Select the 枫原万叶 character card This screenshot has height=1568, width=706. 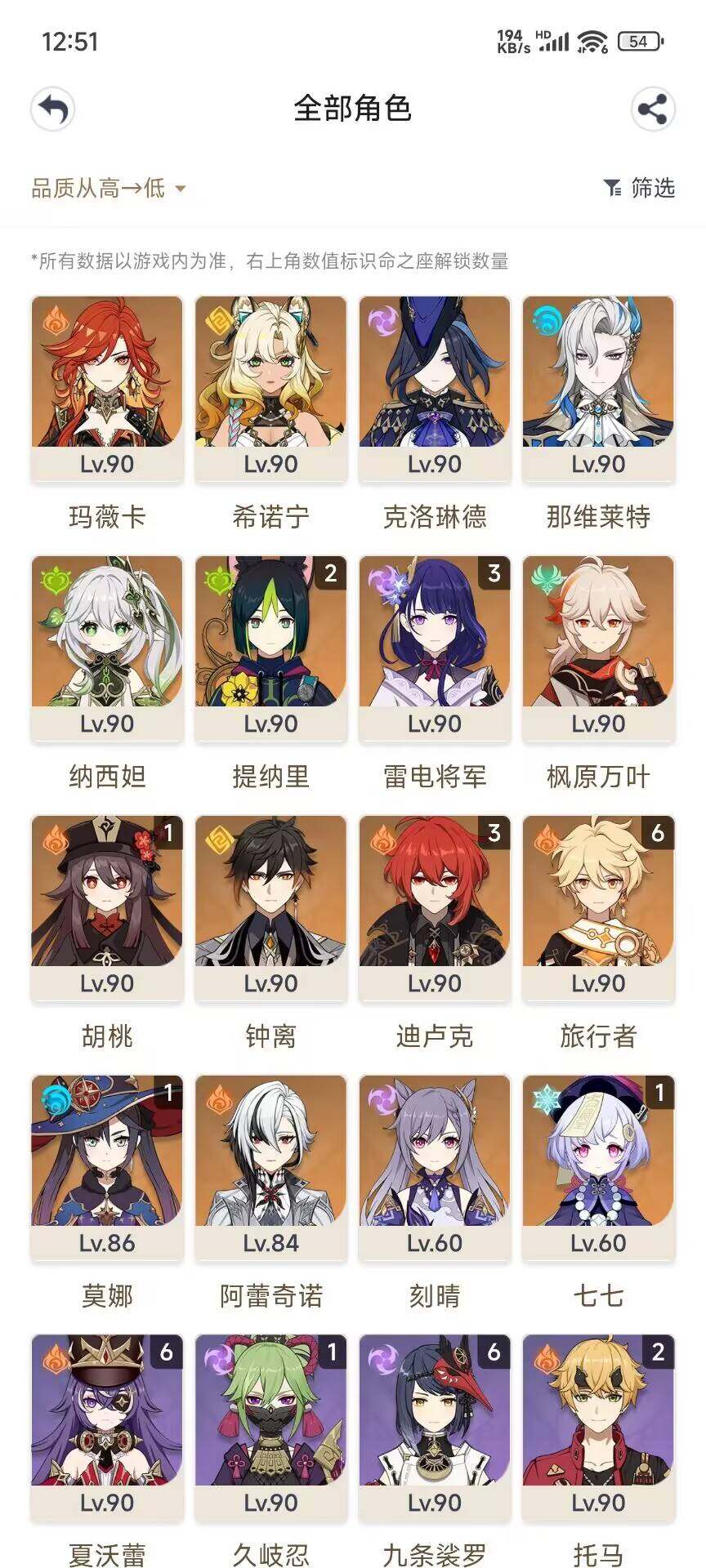coord(598,649)
